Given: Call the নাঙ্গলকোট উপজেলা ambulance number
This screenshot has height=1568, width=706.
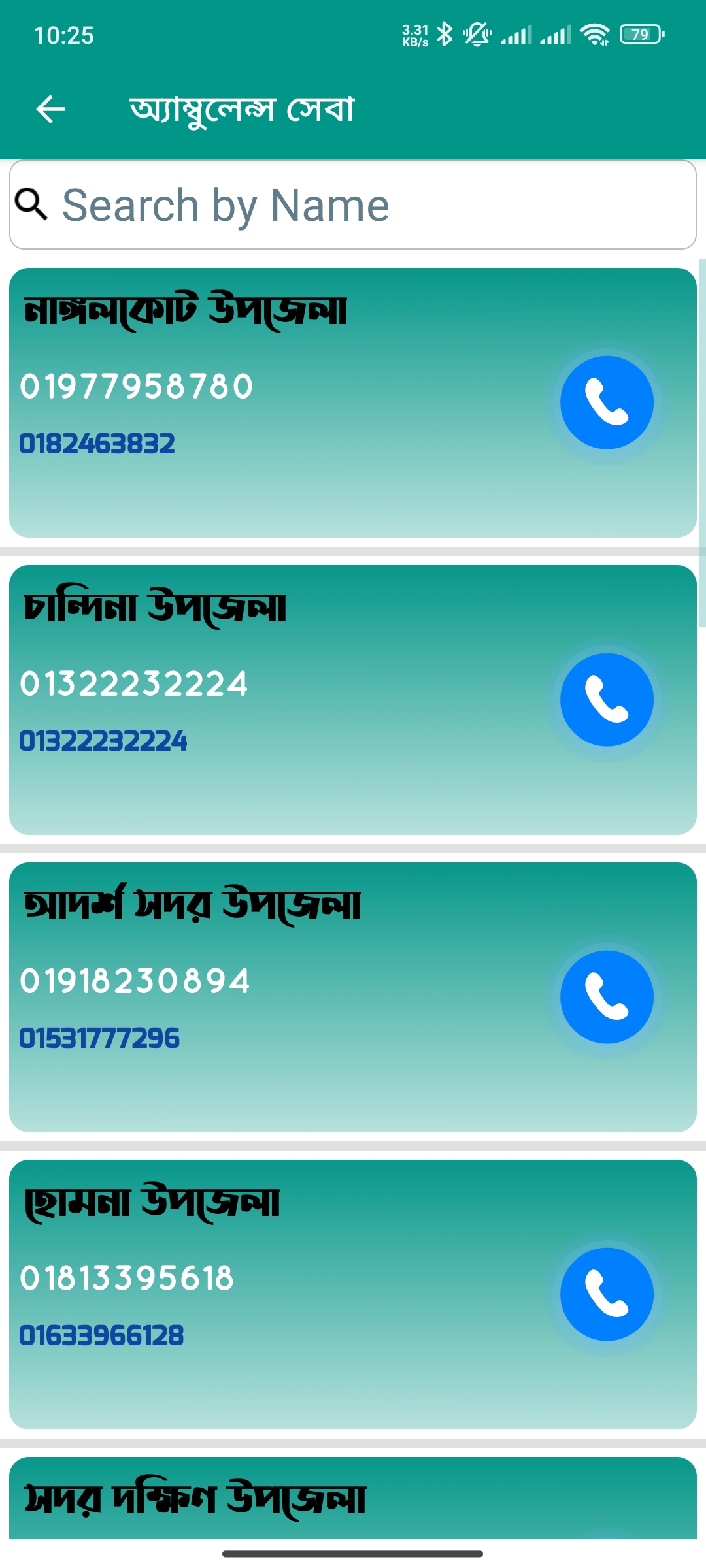Looking at the screenshot, I should coord(607,402).
